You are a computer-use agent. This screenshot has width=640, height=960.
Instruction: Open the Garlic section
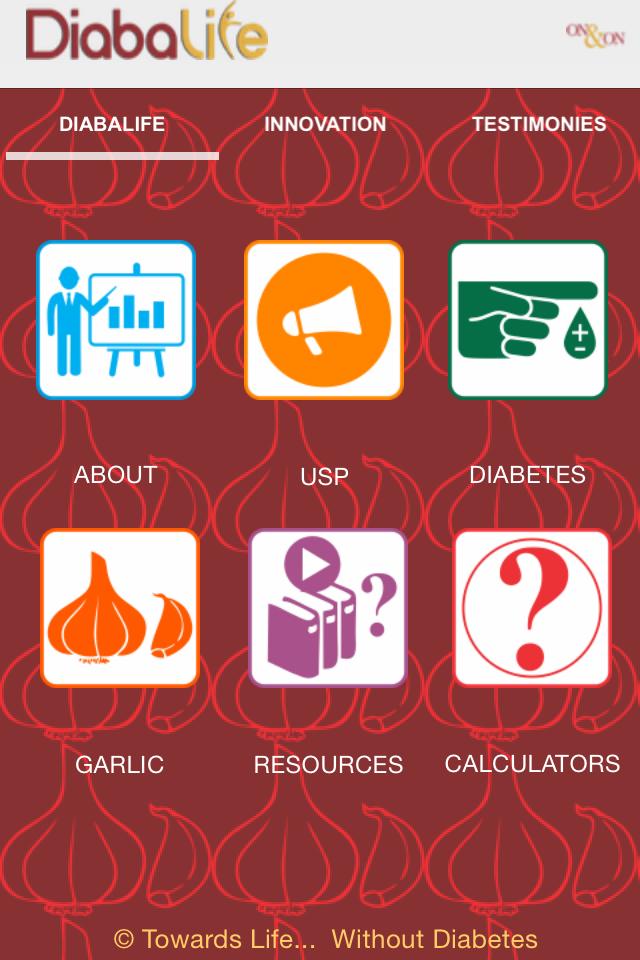[120, 608]
